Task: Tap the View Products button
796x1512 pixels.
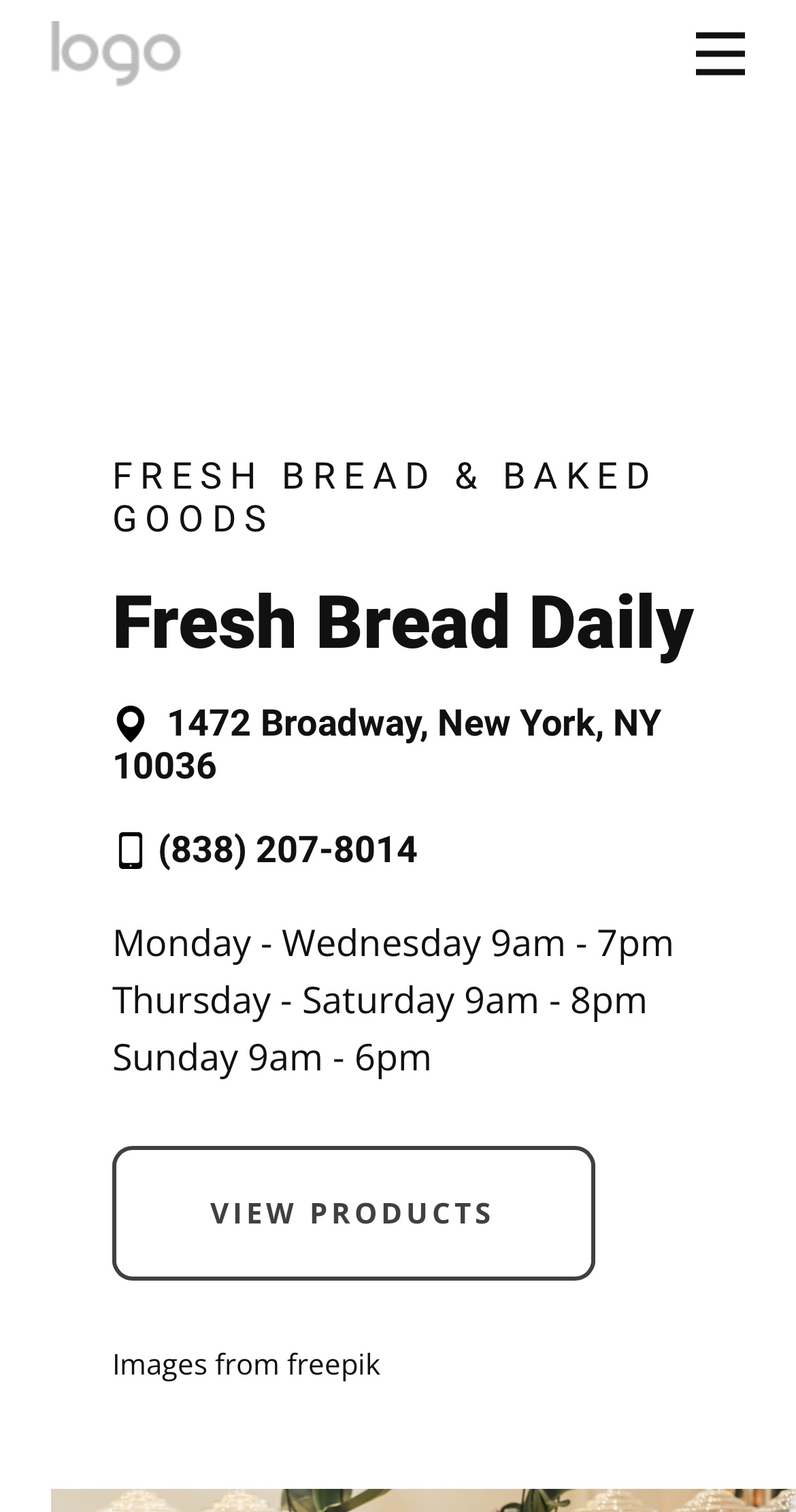Action: 354,1213
